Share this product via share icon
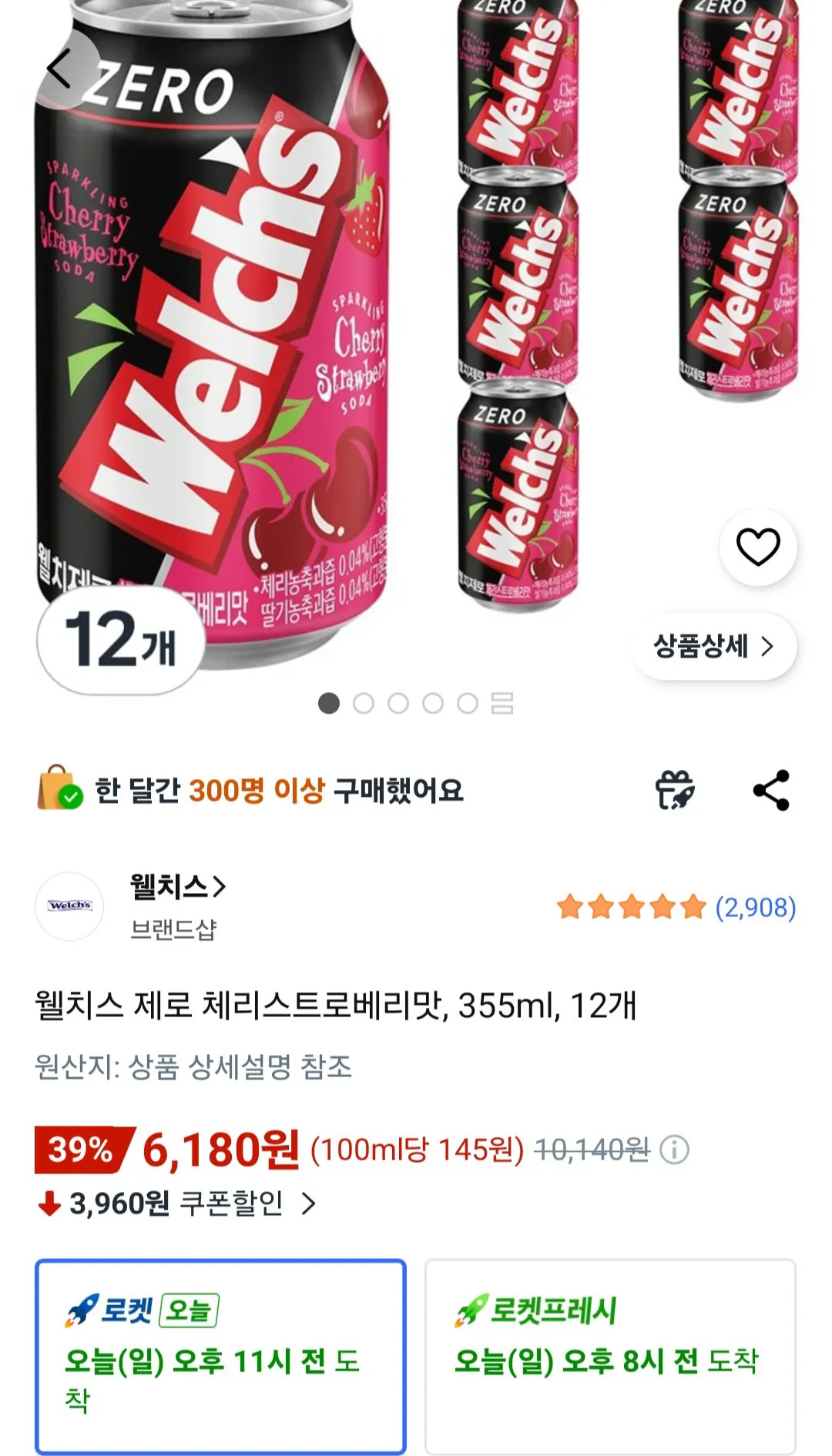The width and height of the screenshot is (832, 1456). [772, 789]
